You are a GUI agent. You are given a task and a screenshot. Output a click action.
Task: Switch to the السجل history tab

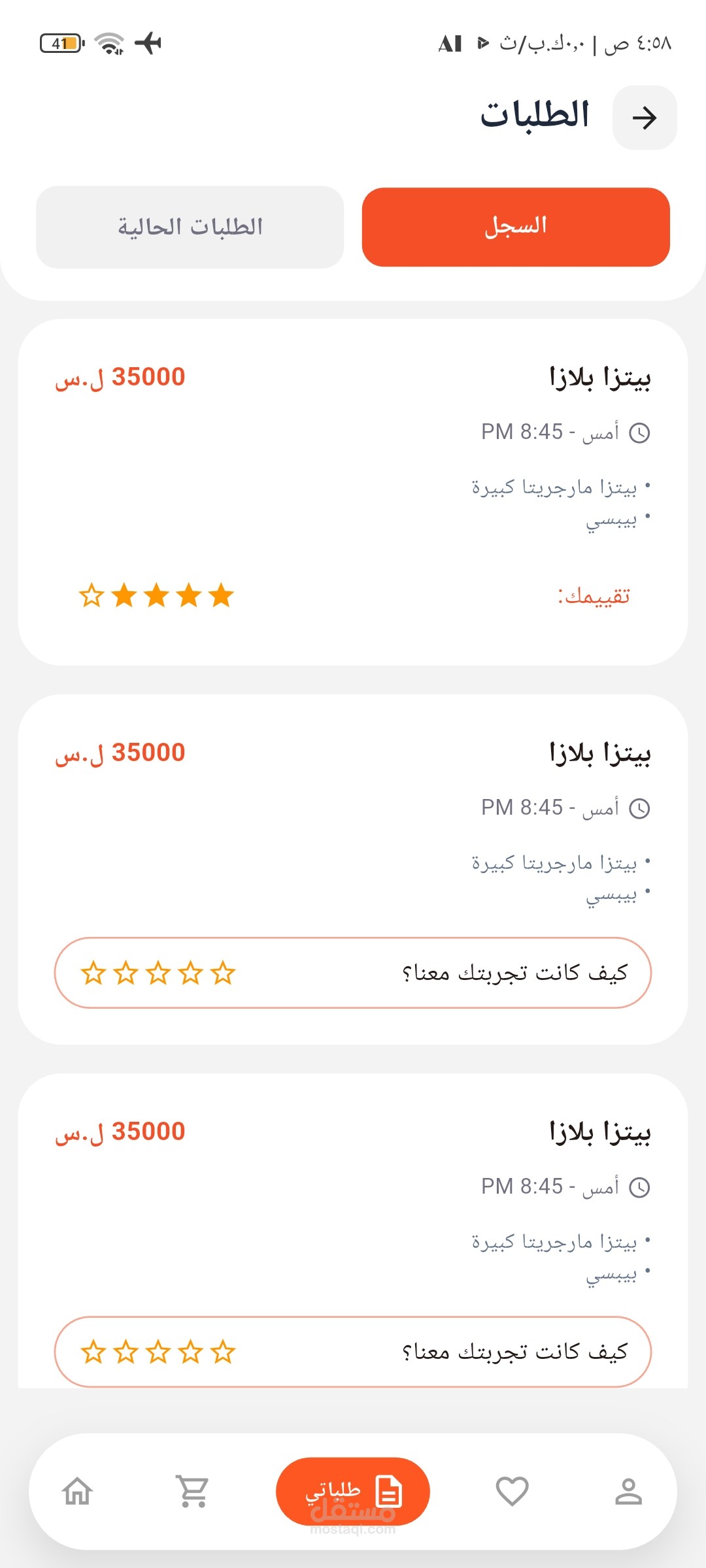[516, 227]
